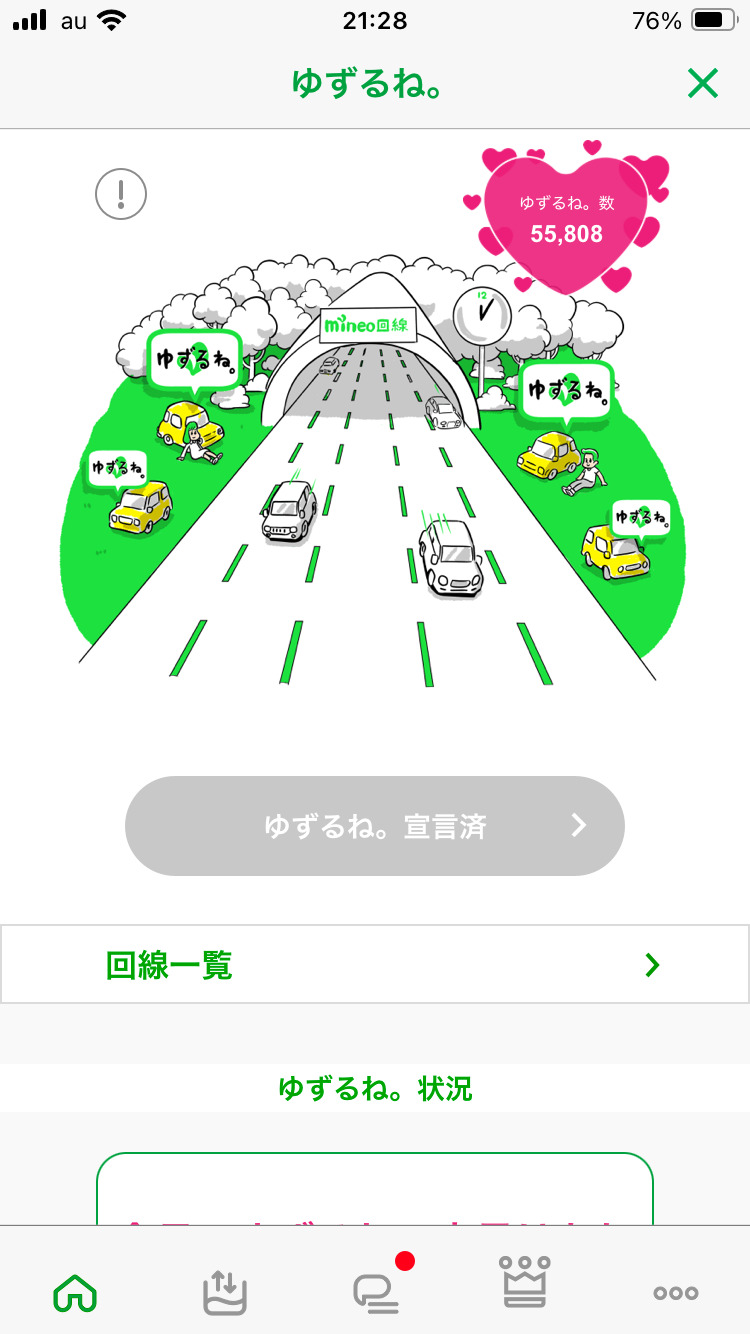Image resolution: width=750 pixels, height=1334 pixels.
Task: Tap the ゆずるね。宣言済 button
Action: (375, 826)
